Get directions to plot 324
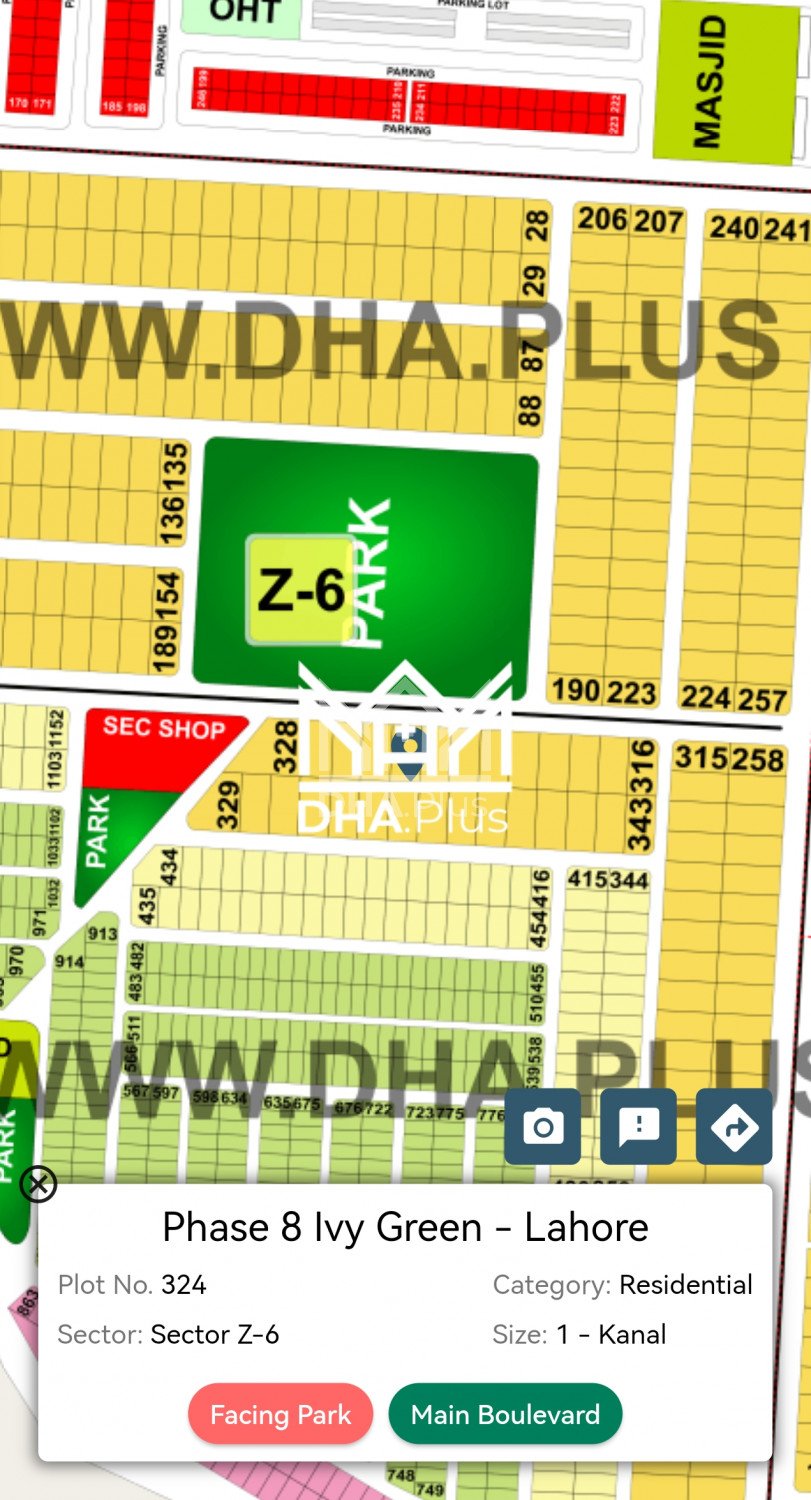Viewport: 811px width, 1500px height. pos(734,1127)
